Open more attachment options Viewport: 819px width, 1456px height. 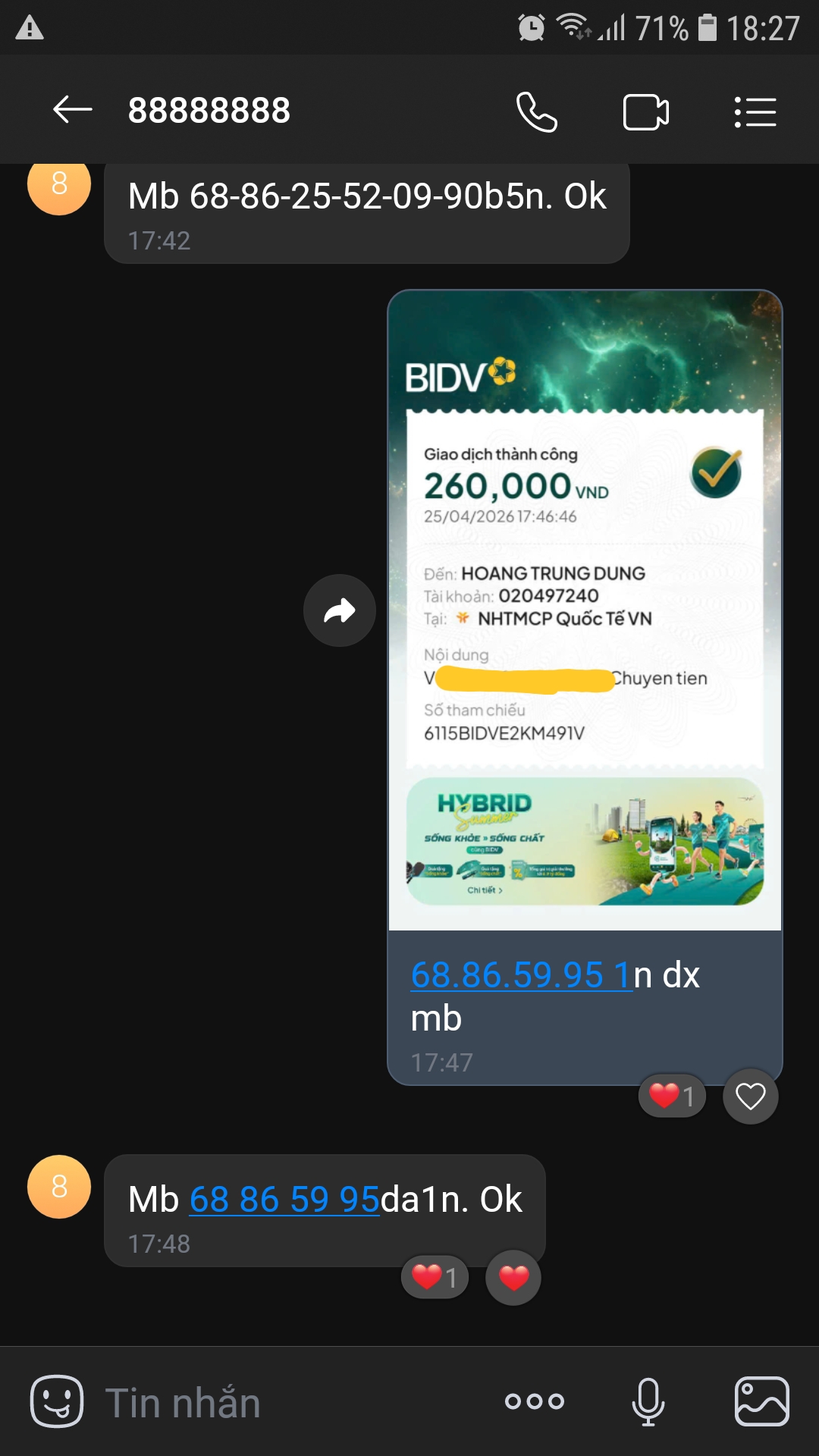535,1401
